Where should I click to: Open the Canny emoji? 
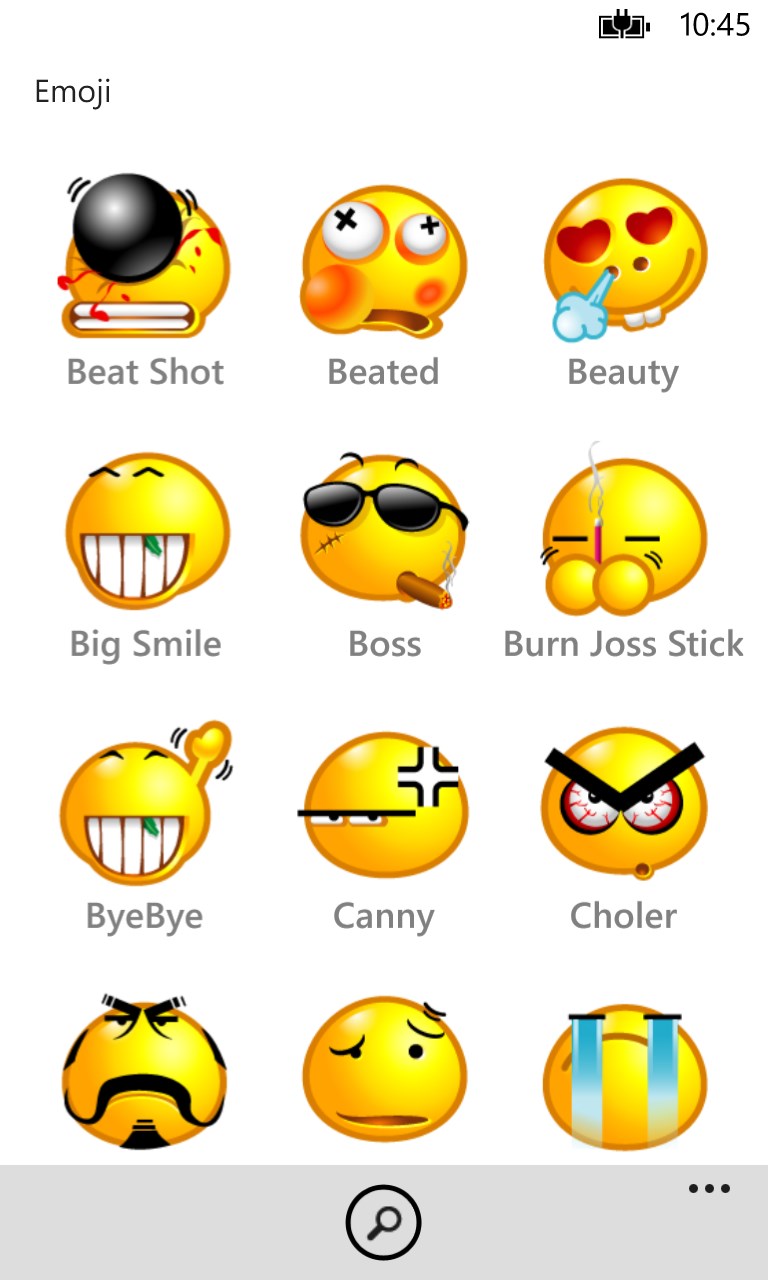point(384,805)
